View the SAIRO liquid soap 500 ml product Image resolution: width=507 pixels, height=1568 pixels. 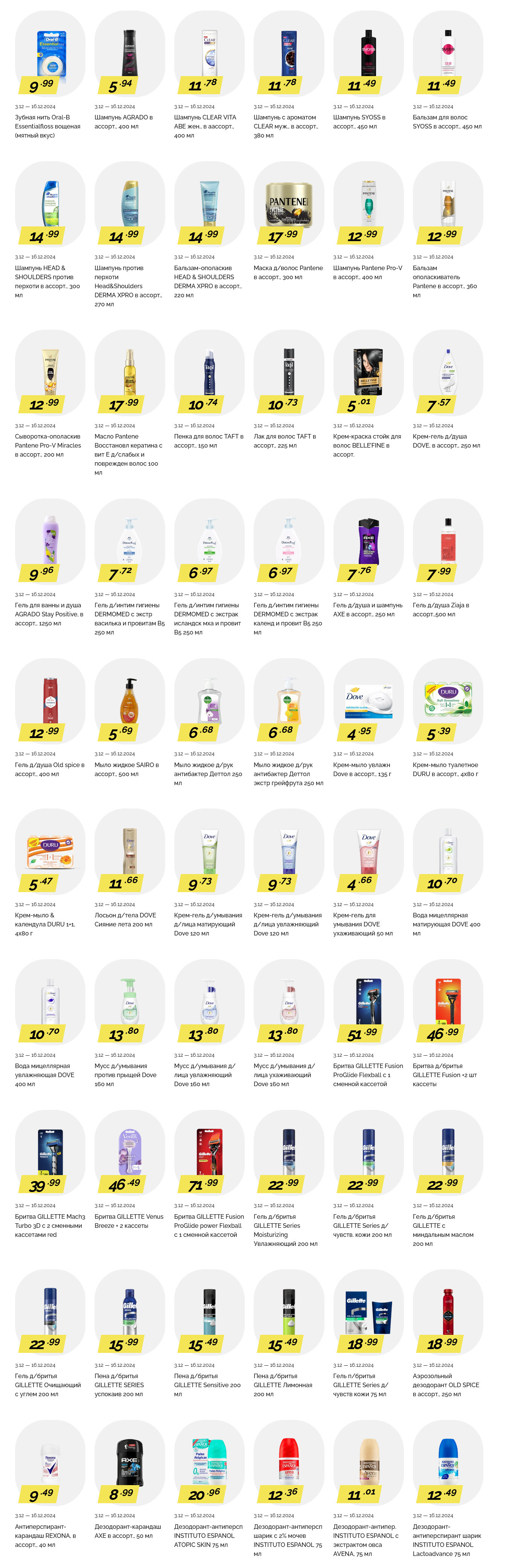(129, 701)
